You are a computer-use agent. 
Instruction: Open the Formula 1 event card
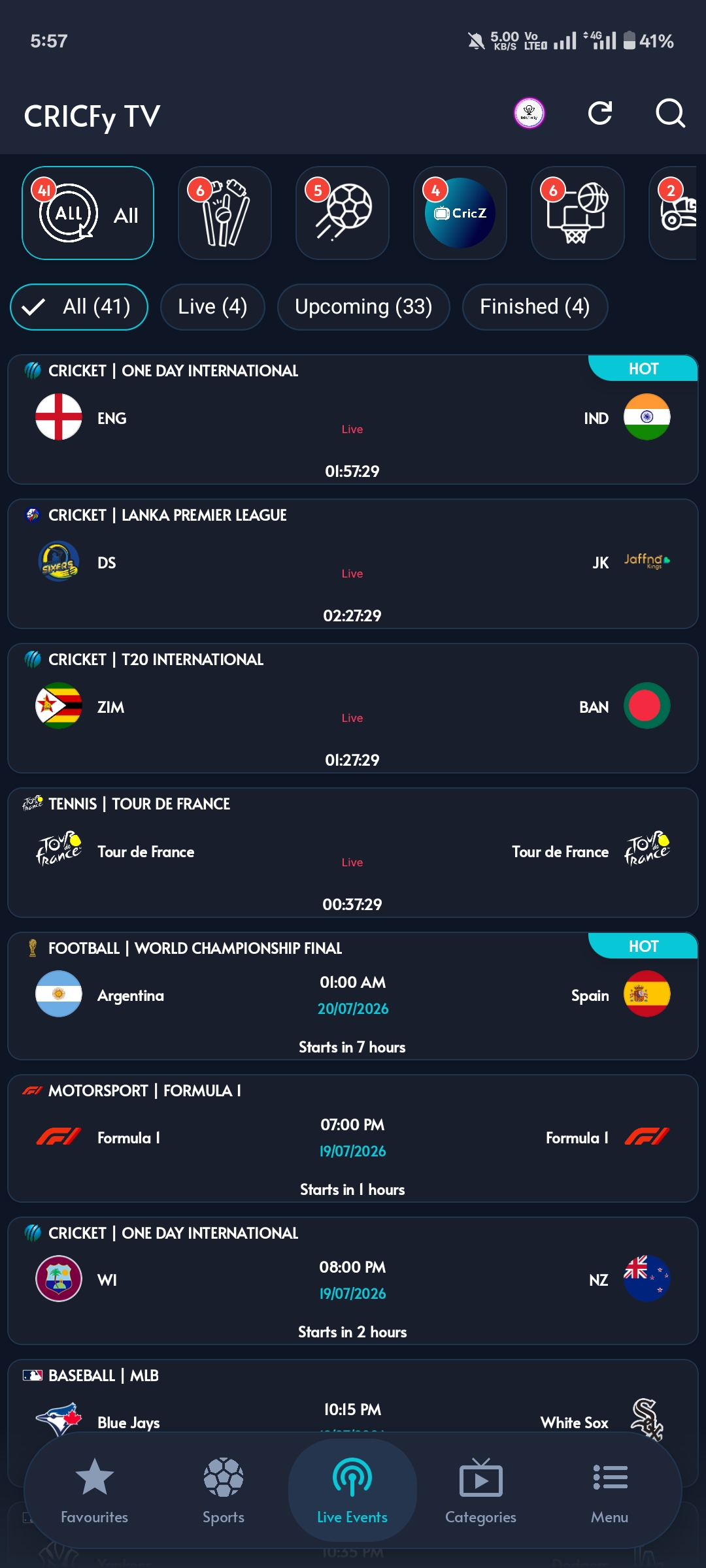click(353, 1138)
